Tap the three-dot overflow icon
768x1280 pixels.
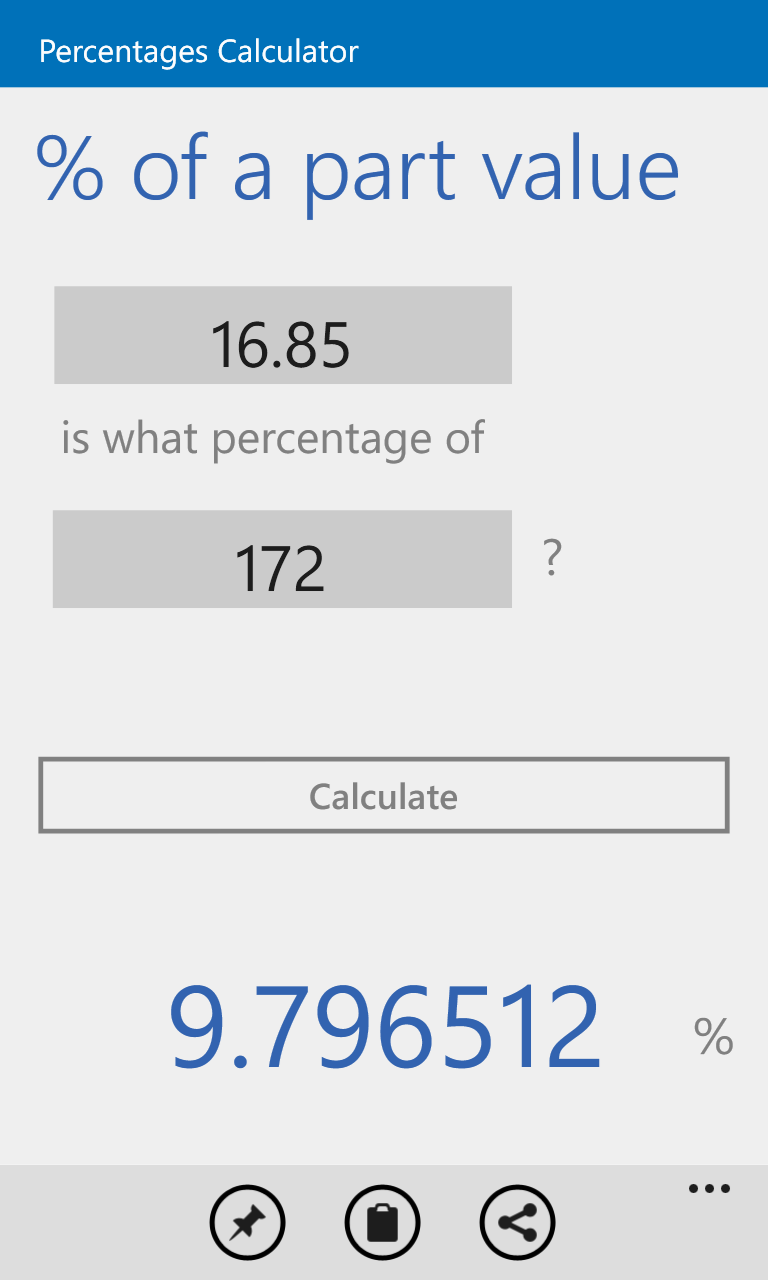709,1188
